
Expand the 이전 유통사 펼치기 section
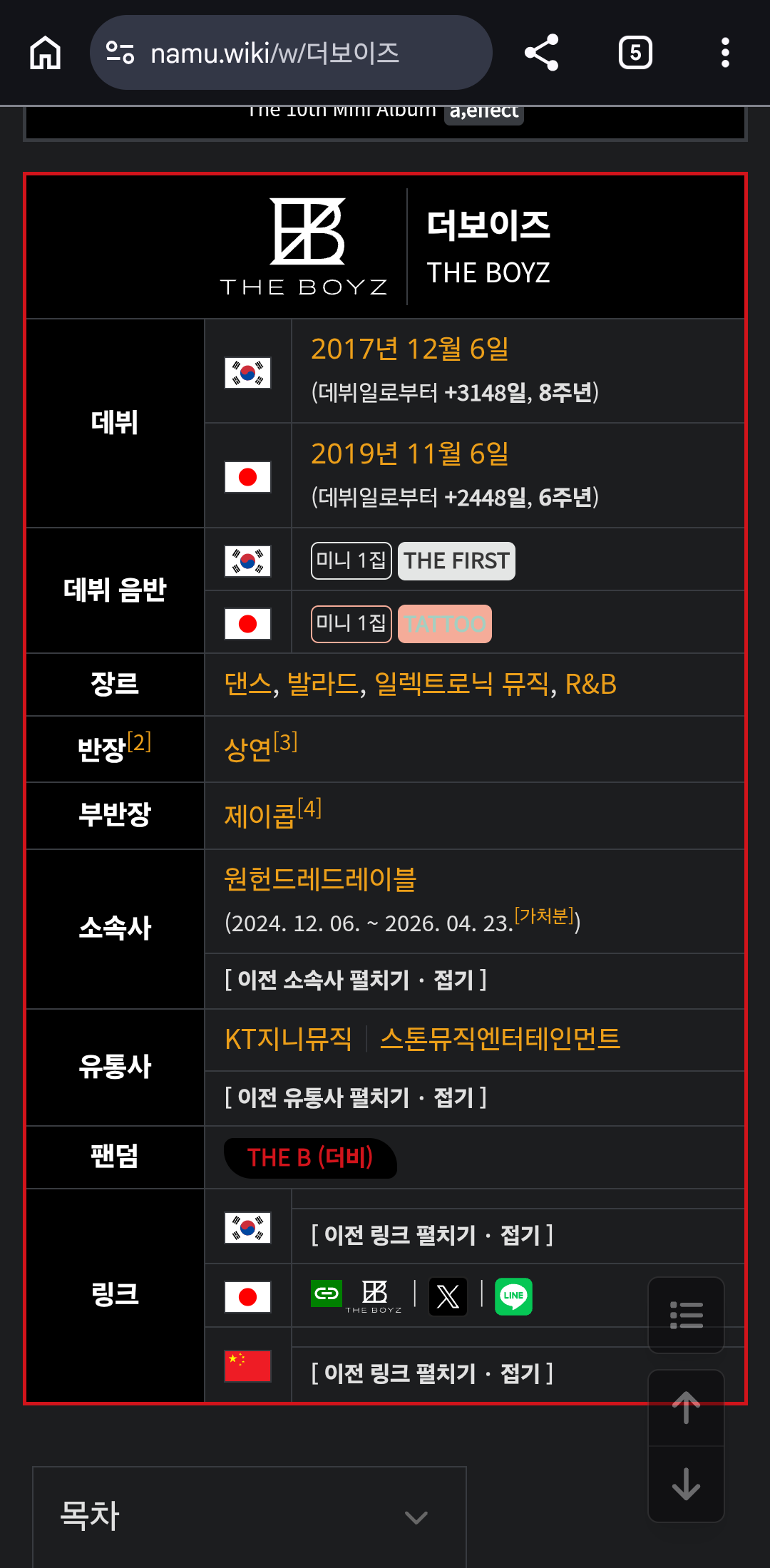356,1097
